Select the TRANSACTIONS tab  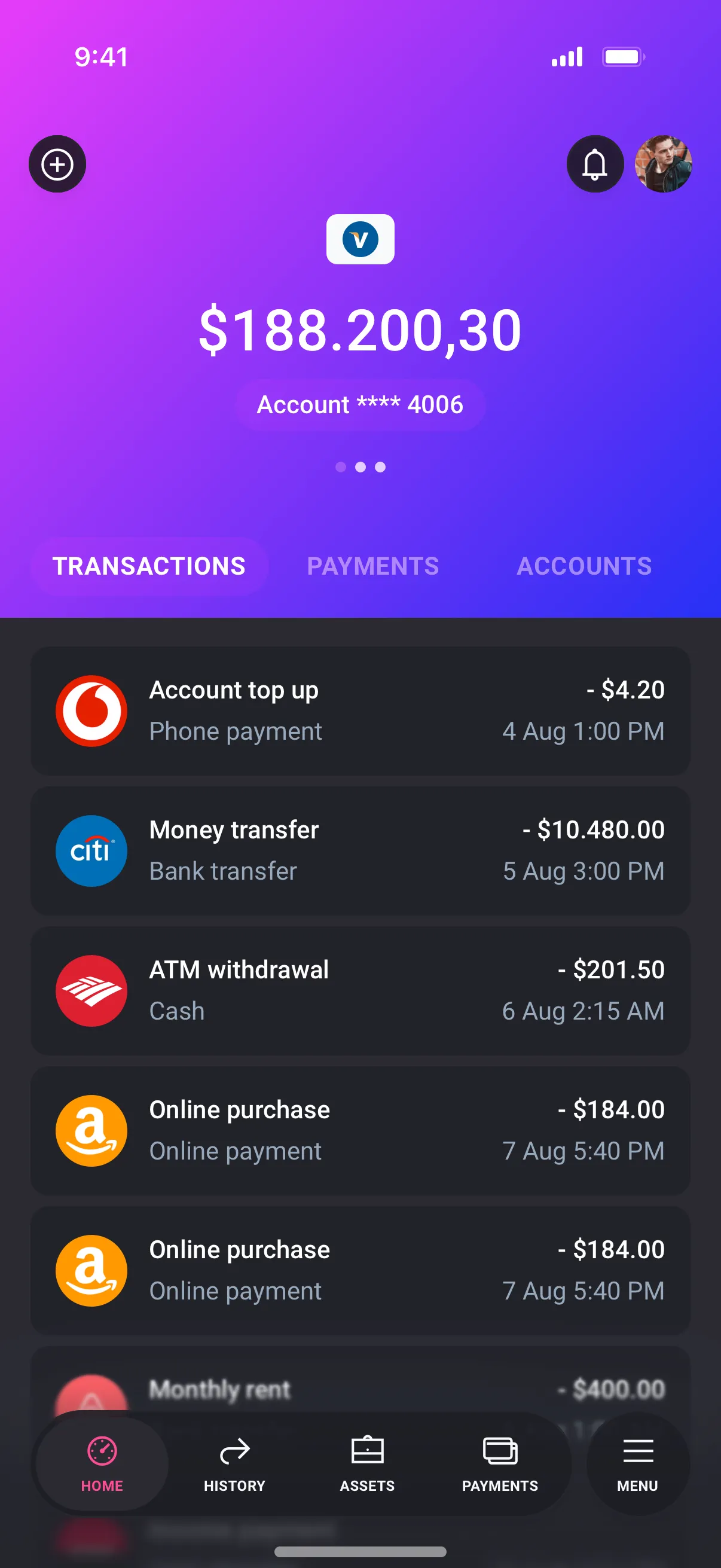[x=148, y=566]
